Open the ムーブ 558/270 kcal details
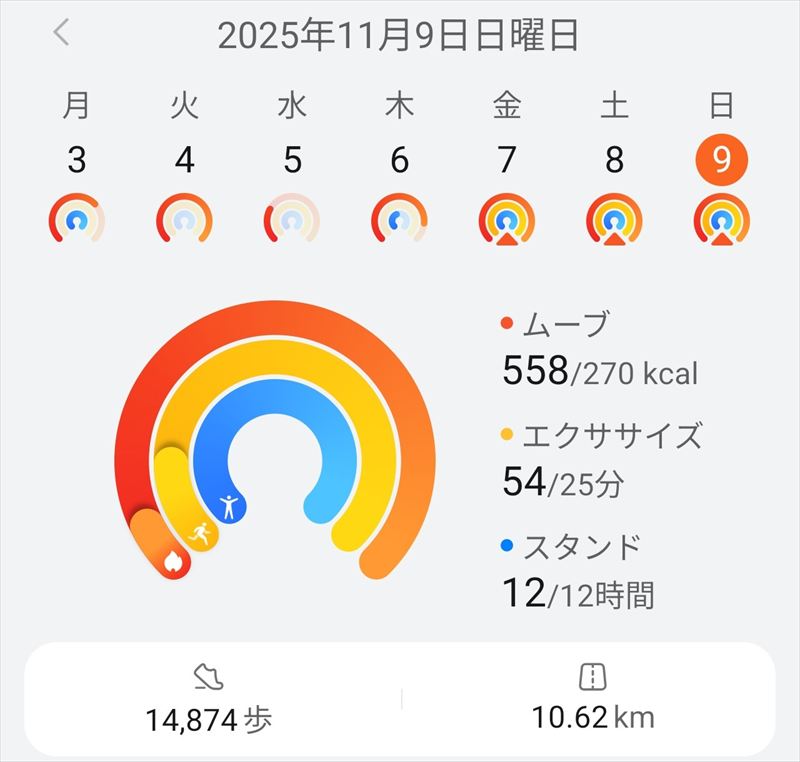 pos(598,350)
